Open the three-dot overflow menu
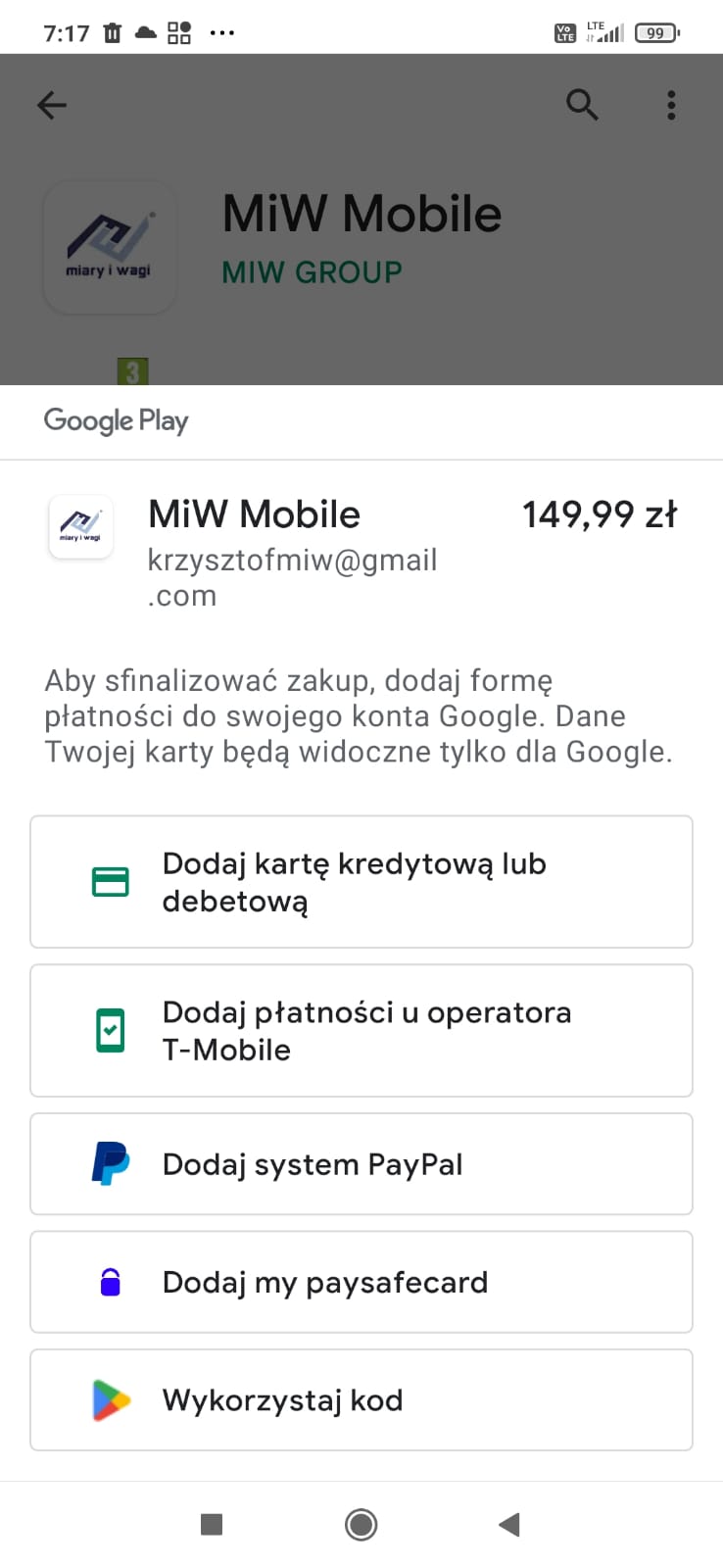Image resolution: width=723 pixels, height=1568 pixels. [x=671, y=105]
